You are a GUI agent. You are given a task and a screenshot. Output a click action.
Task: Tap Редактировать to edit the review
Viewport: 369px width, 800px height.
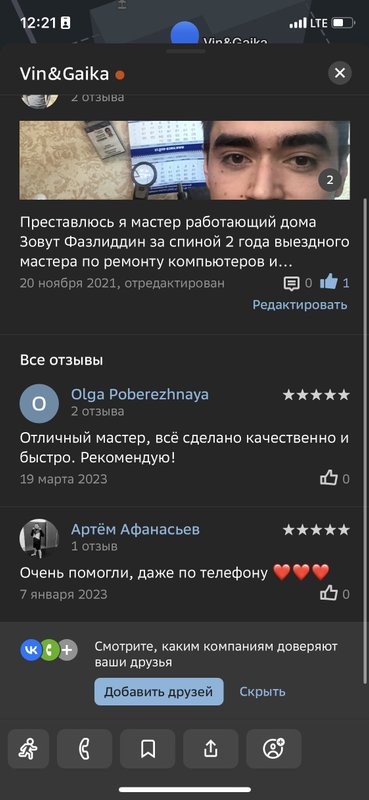(x=300, y=305)
